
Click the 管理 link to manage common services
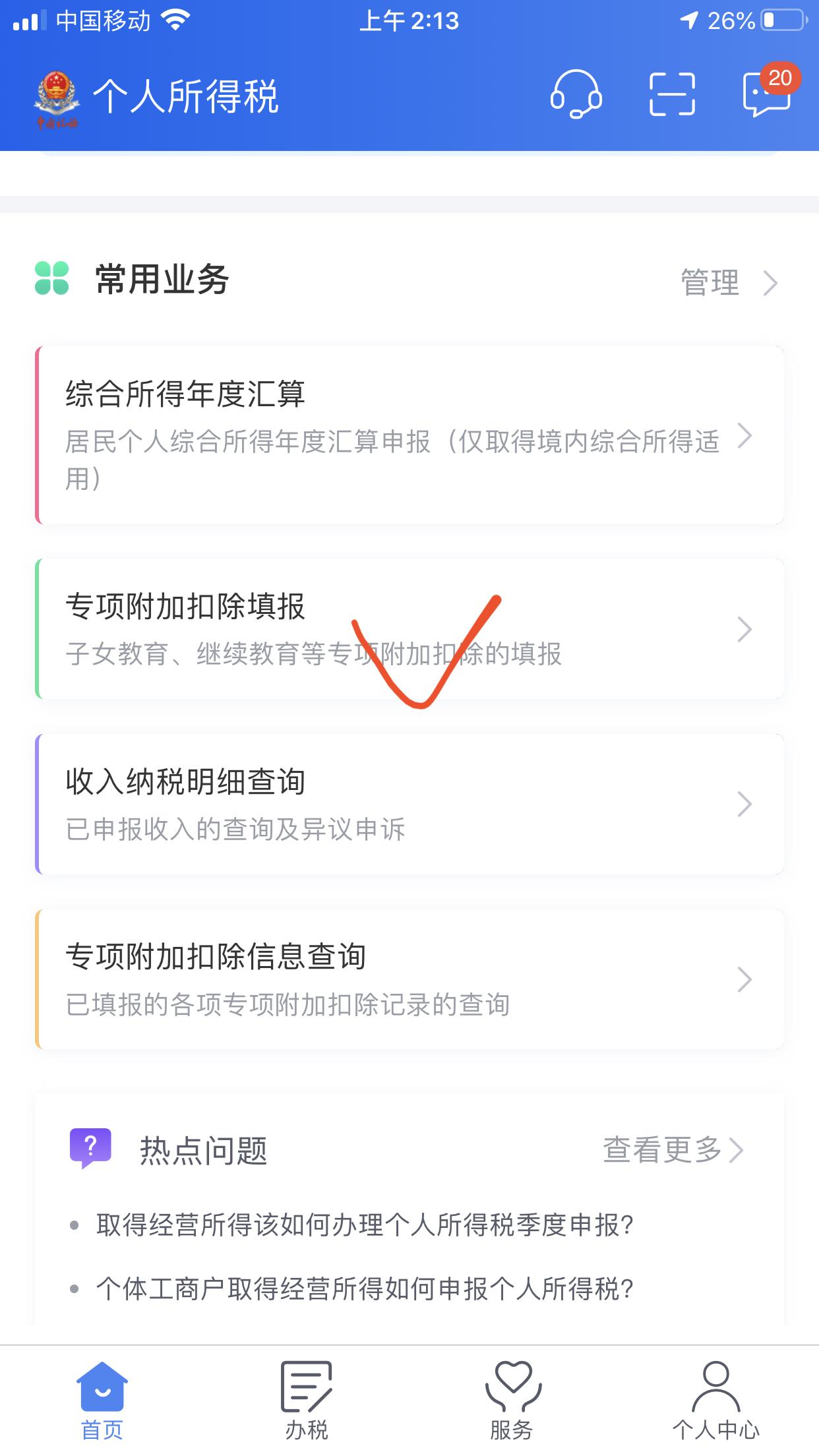click(708, 282)
